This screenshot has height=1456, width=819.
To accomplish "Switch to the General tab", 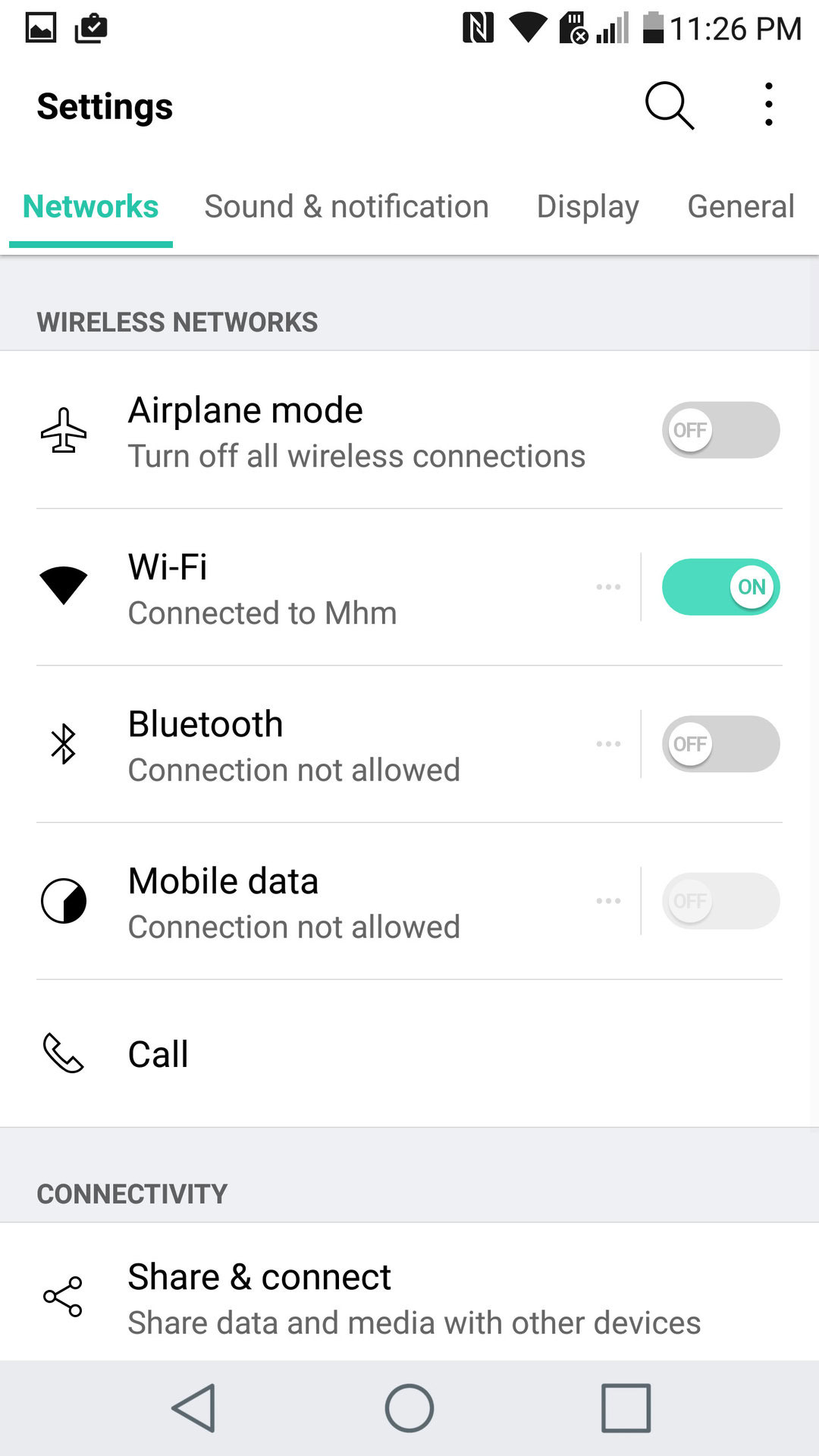I will pyautogui.click(x=740, y=206).
